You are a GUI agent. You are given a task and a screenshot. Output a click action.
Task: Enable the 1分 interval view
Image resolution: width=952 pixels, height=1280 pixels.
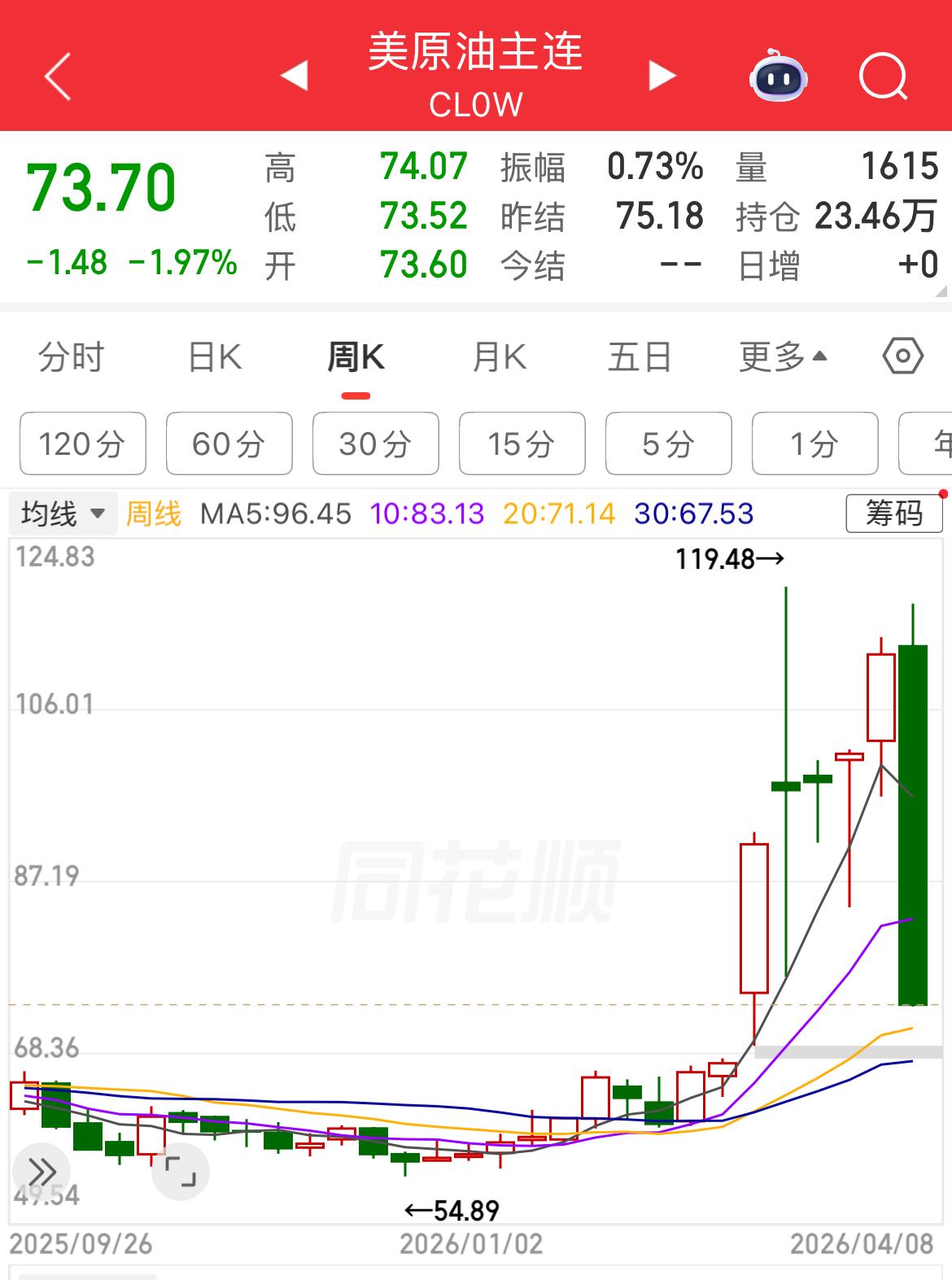[x=814, y=443]
